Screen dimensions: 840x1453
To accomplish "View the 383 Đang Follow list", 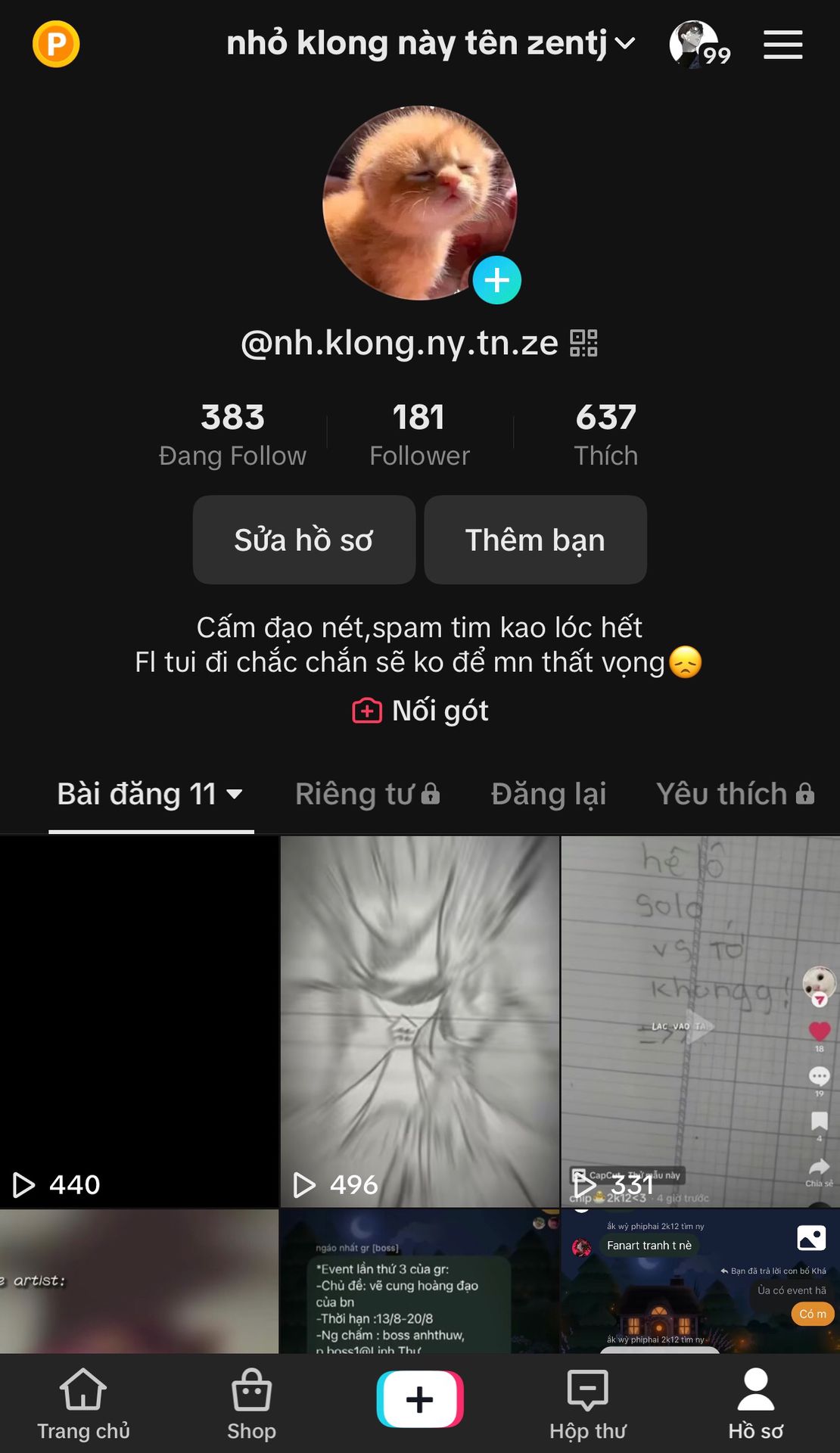I will click(x=233, y=434).
